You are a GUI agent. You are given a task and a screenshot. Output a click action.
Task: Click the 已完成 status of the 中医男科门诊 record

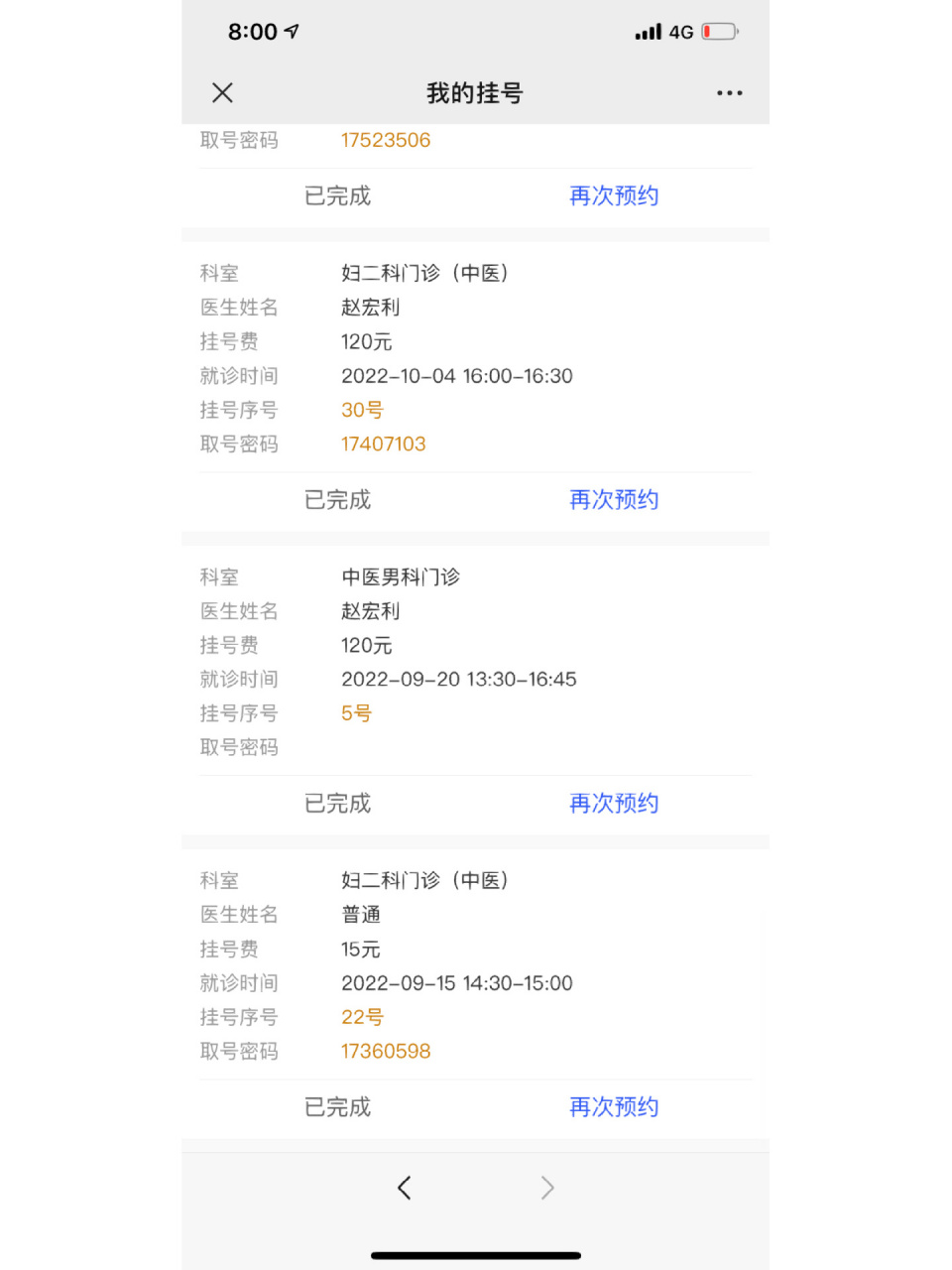pyautogui.click(x=336, y=804)
